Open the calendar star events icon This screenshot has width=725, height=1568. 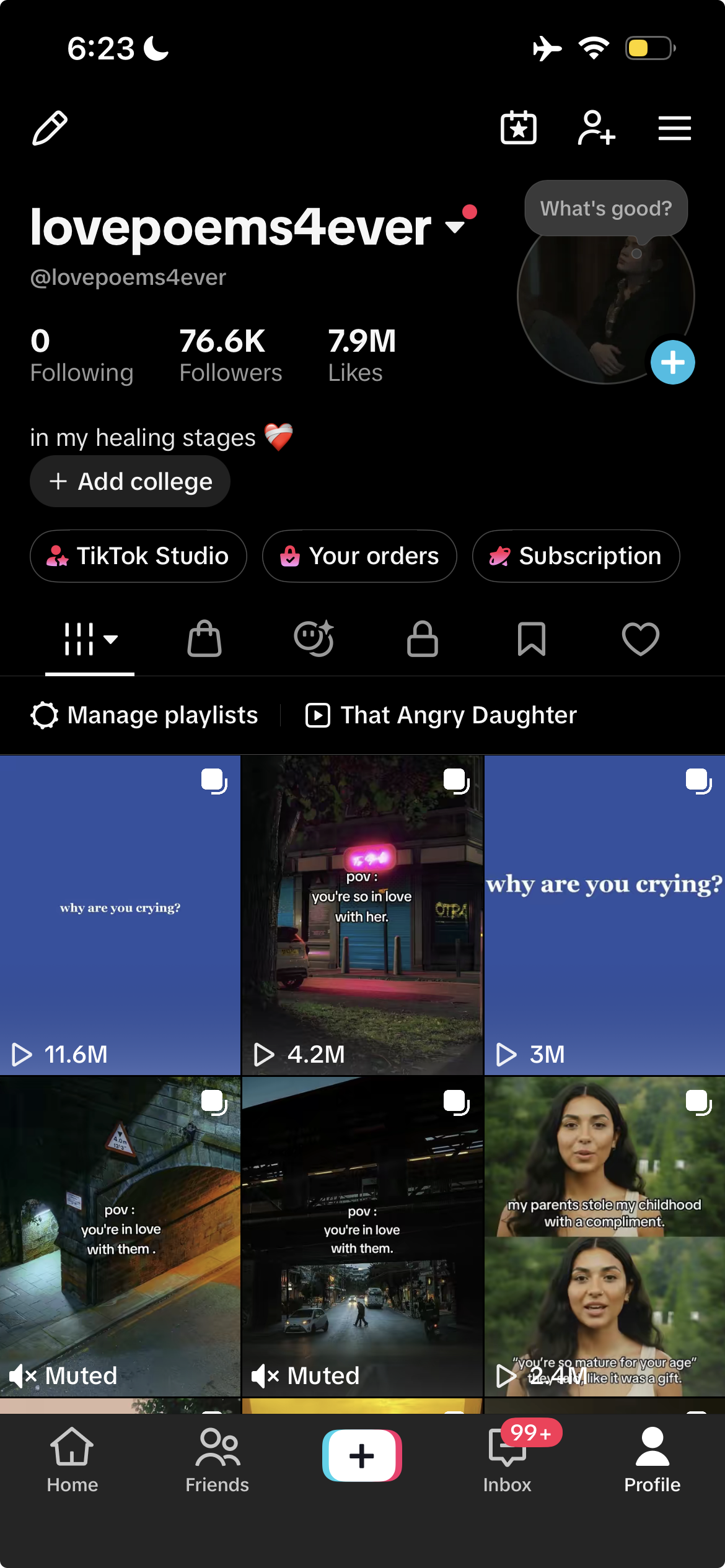pyautogui.click(x=519, y=128)
